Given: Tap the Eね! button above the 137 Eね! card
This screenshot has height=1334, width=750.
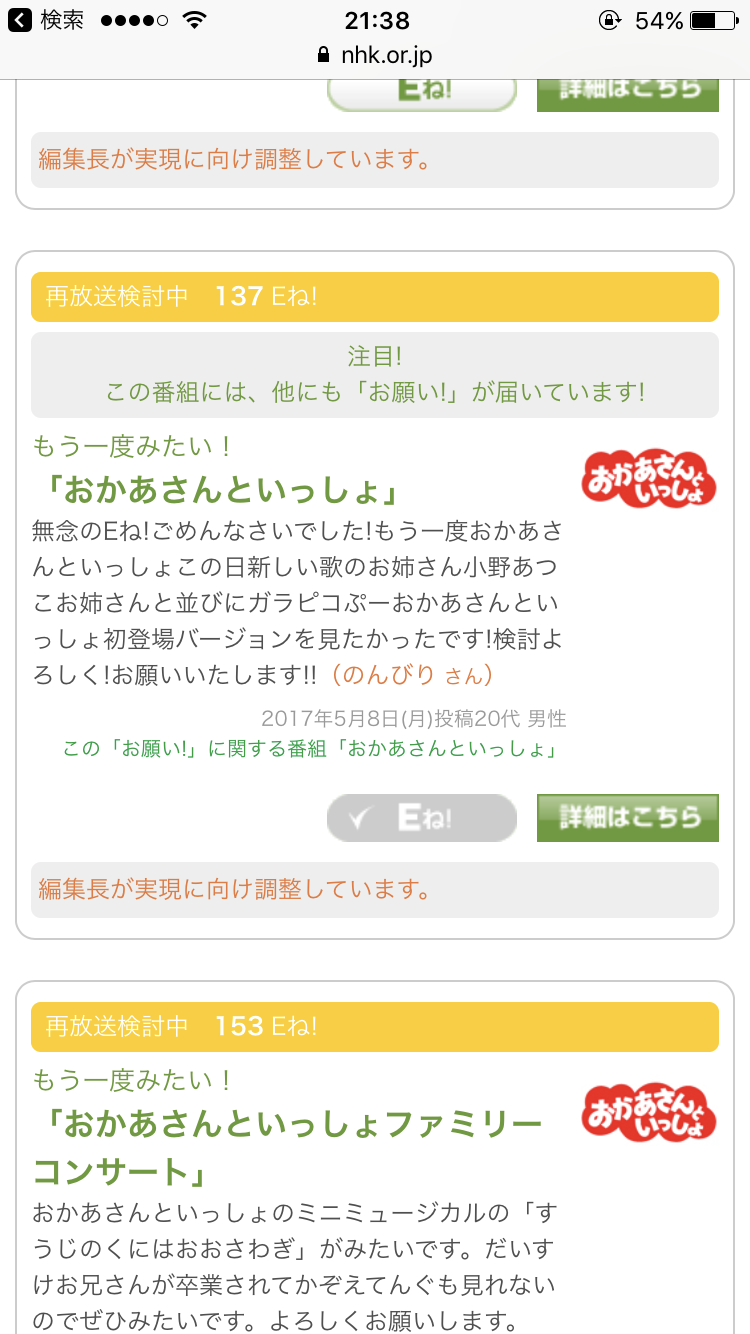Looking at the screenshot, I should (x=421, y=92).
